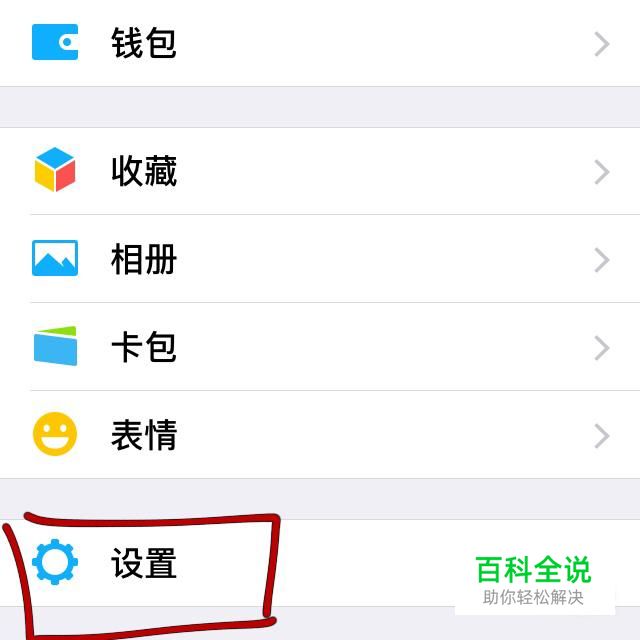Image resolution: width=640 pixels, height=640 pixels.
Task: Go to 设置 settings
Action: click(x=143, y=563)
